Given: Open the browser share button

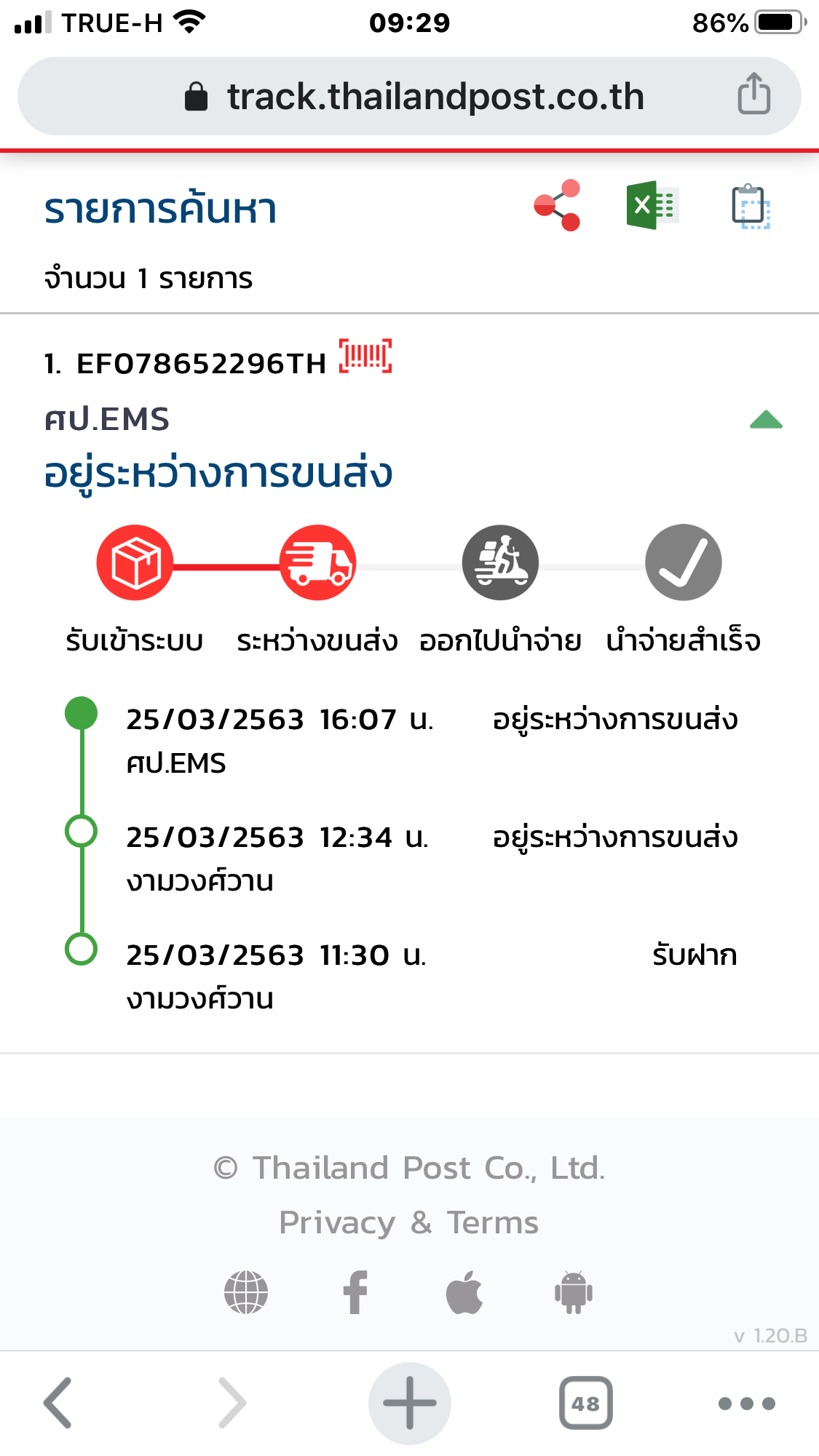Looking at the screenshot, I should tap(753, 94).
